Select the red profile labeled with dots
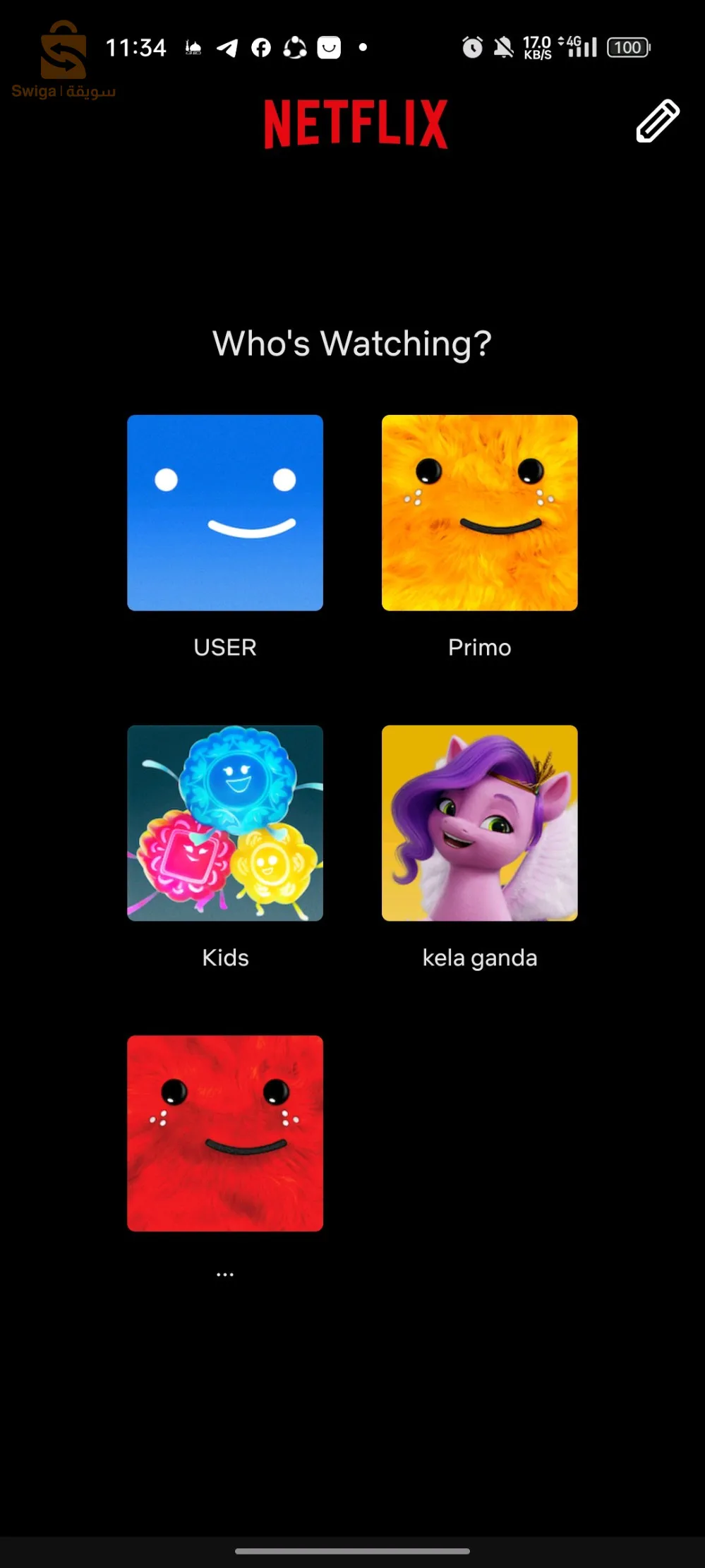This screenshot has width=705, height=1568. pos(225,1133)
